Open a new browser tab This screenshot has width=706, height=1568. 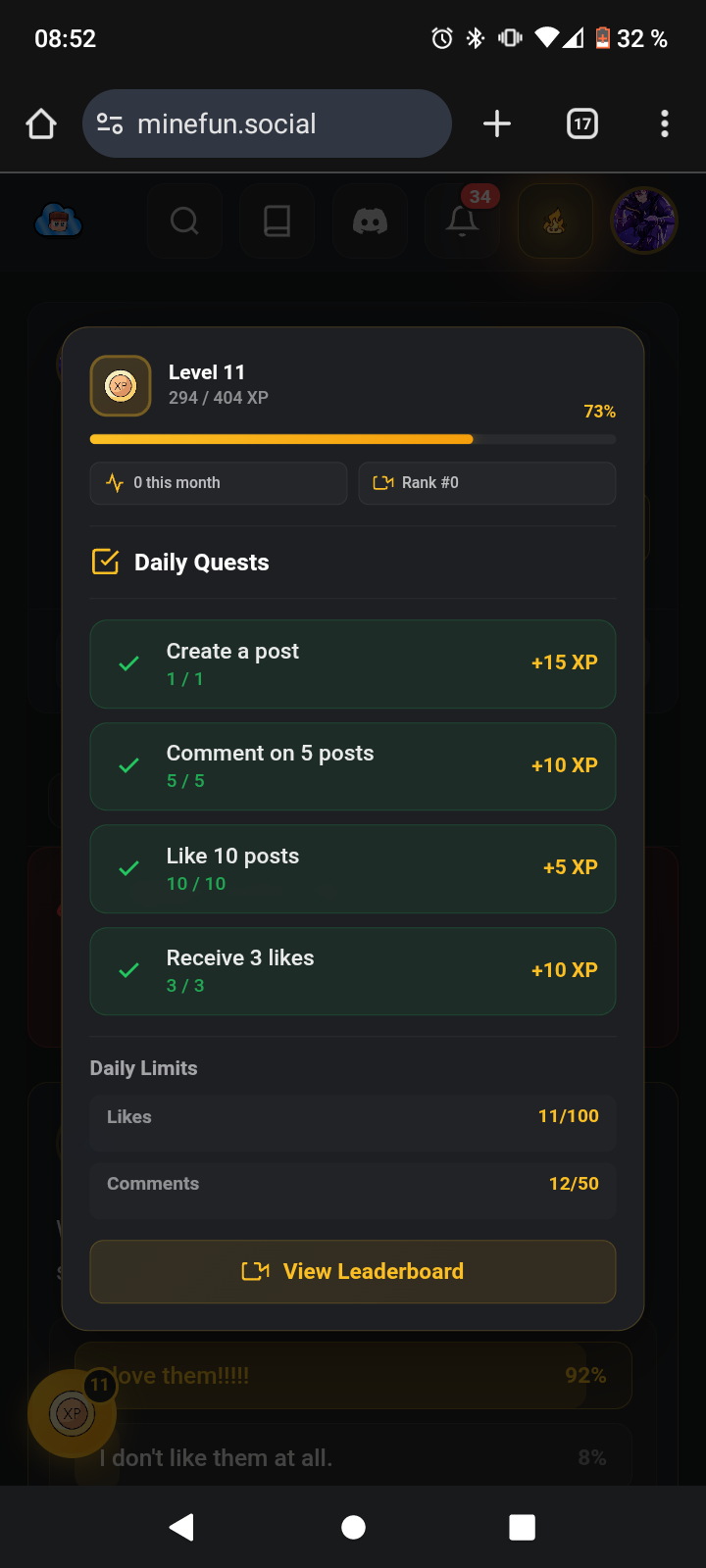497,123
